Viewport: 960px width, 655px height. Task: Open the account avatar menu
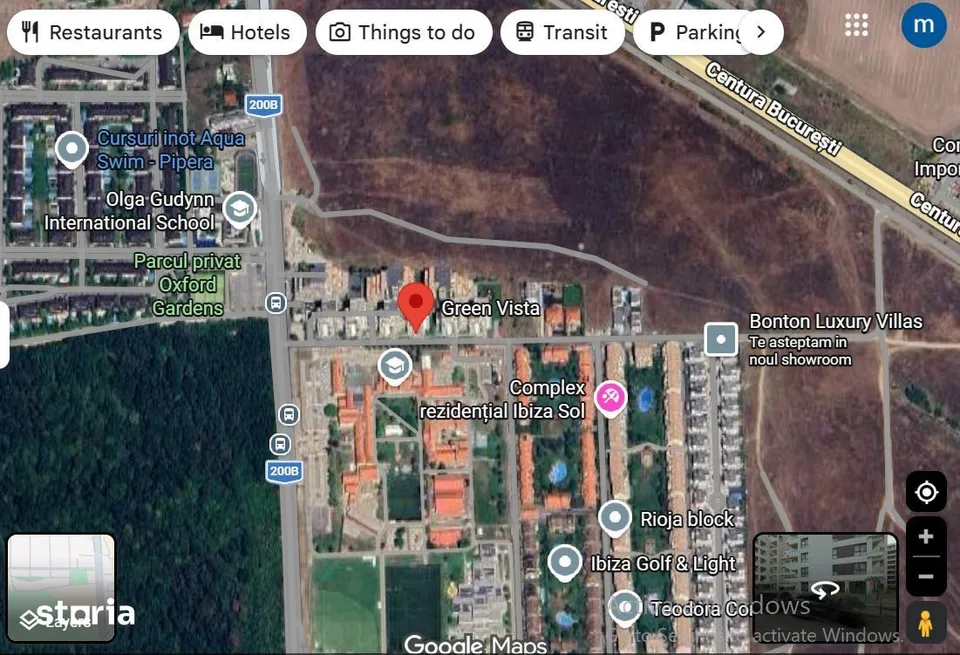pyautogui.click(x=923, y=25)
